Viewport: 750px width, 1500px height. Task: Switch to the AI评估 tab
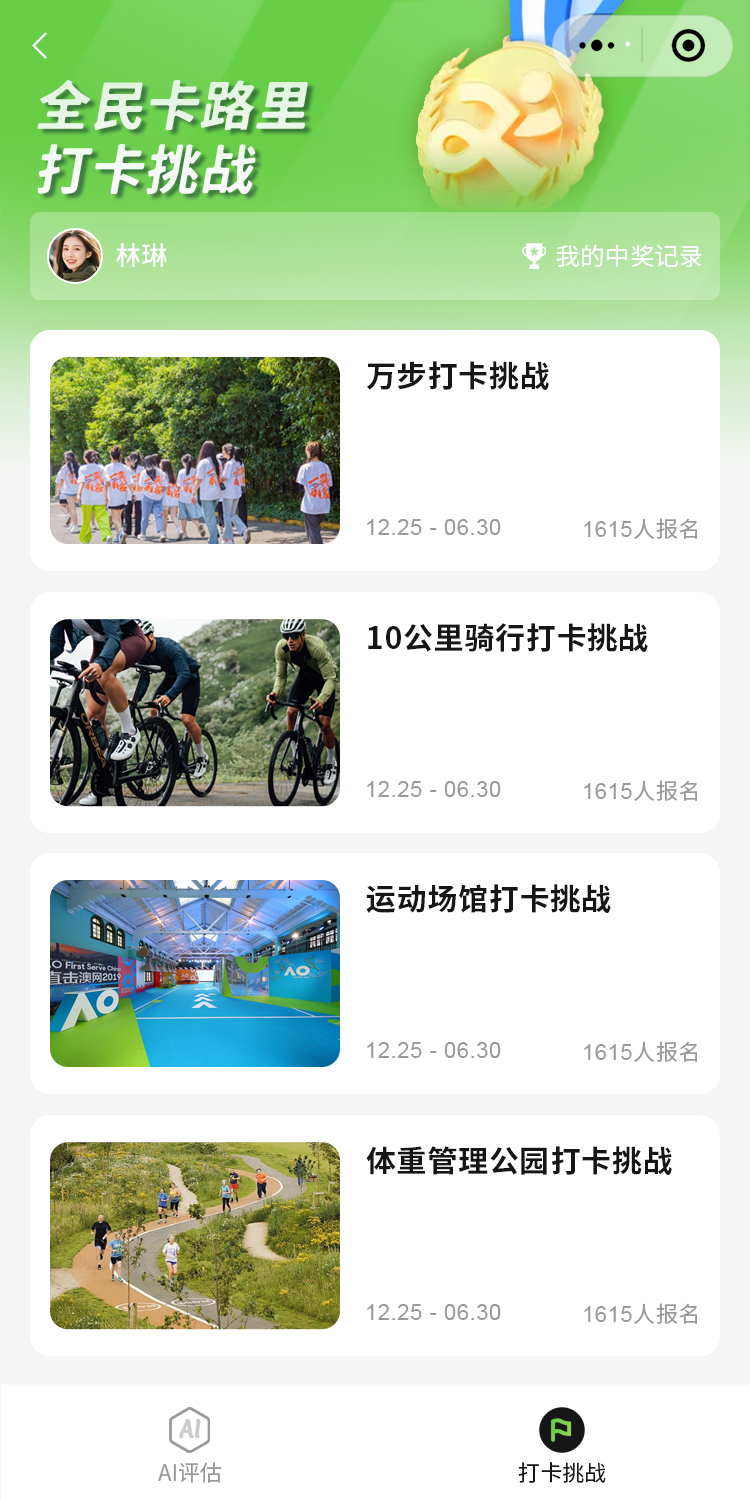pos(189,1445)
